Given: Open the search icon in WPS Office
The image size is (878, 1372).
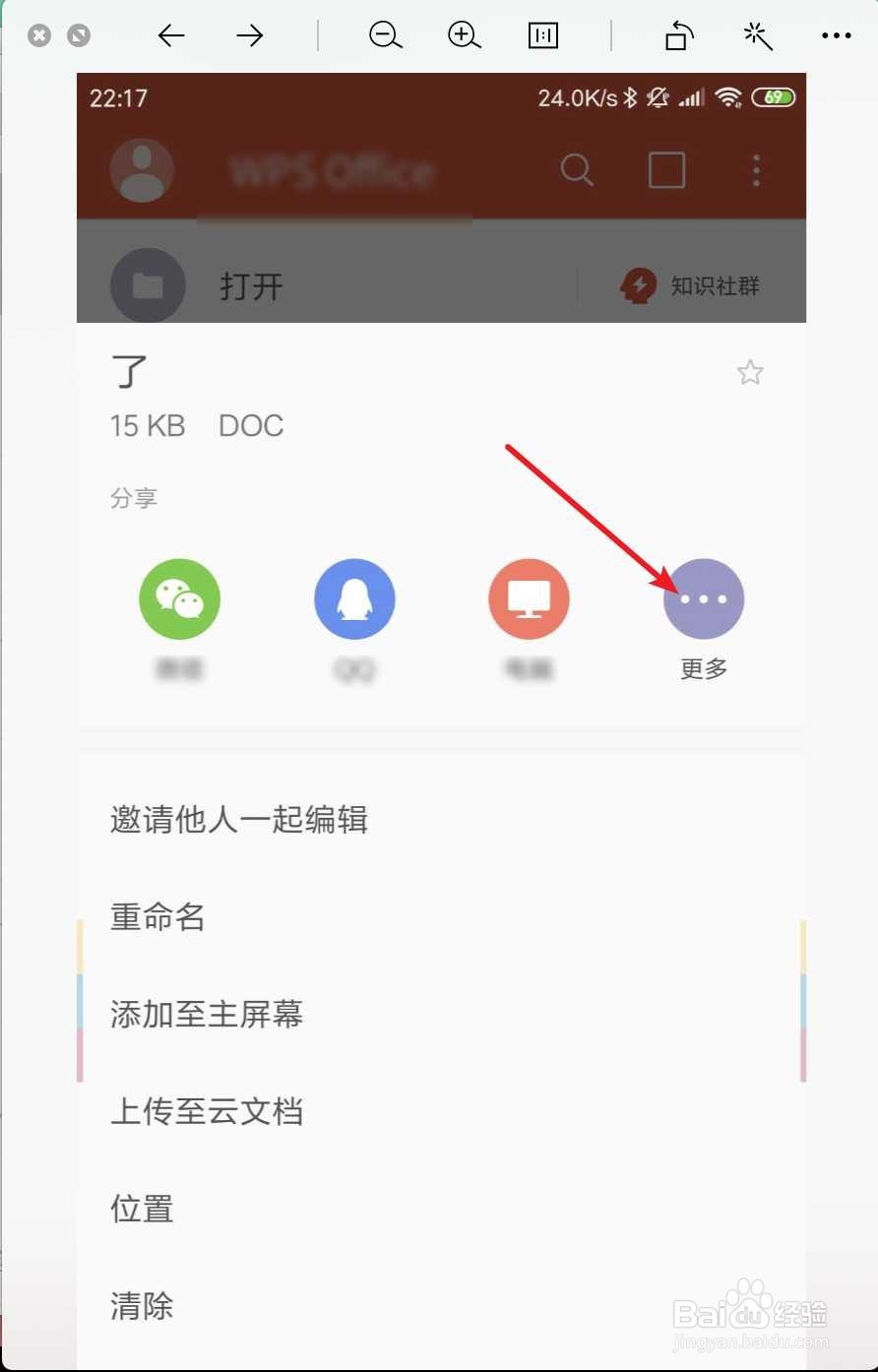Looking at the screenshot, I should pyautogui.click(x=578, y=169).
